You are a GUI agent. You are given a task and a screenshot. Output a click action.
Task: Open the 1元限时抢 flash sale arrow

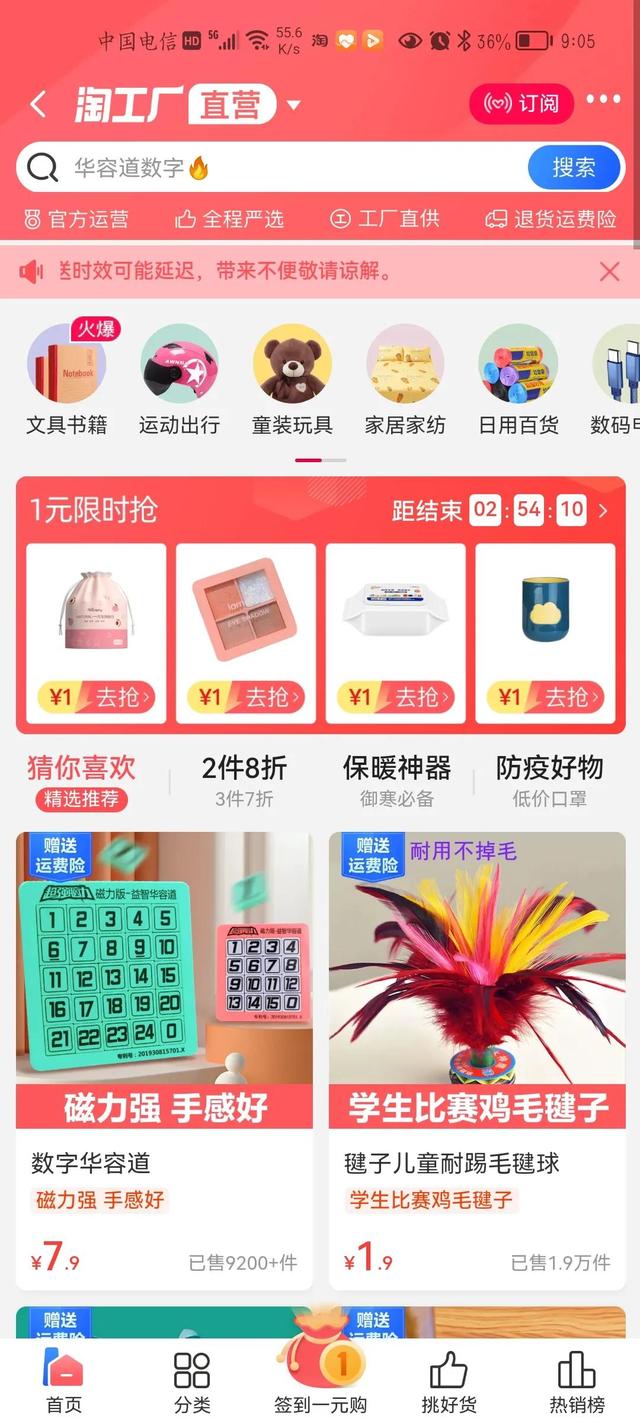click(x=603, y=511)
